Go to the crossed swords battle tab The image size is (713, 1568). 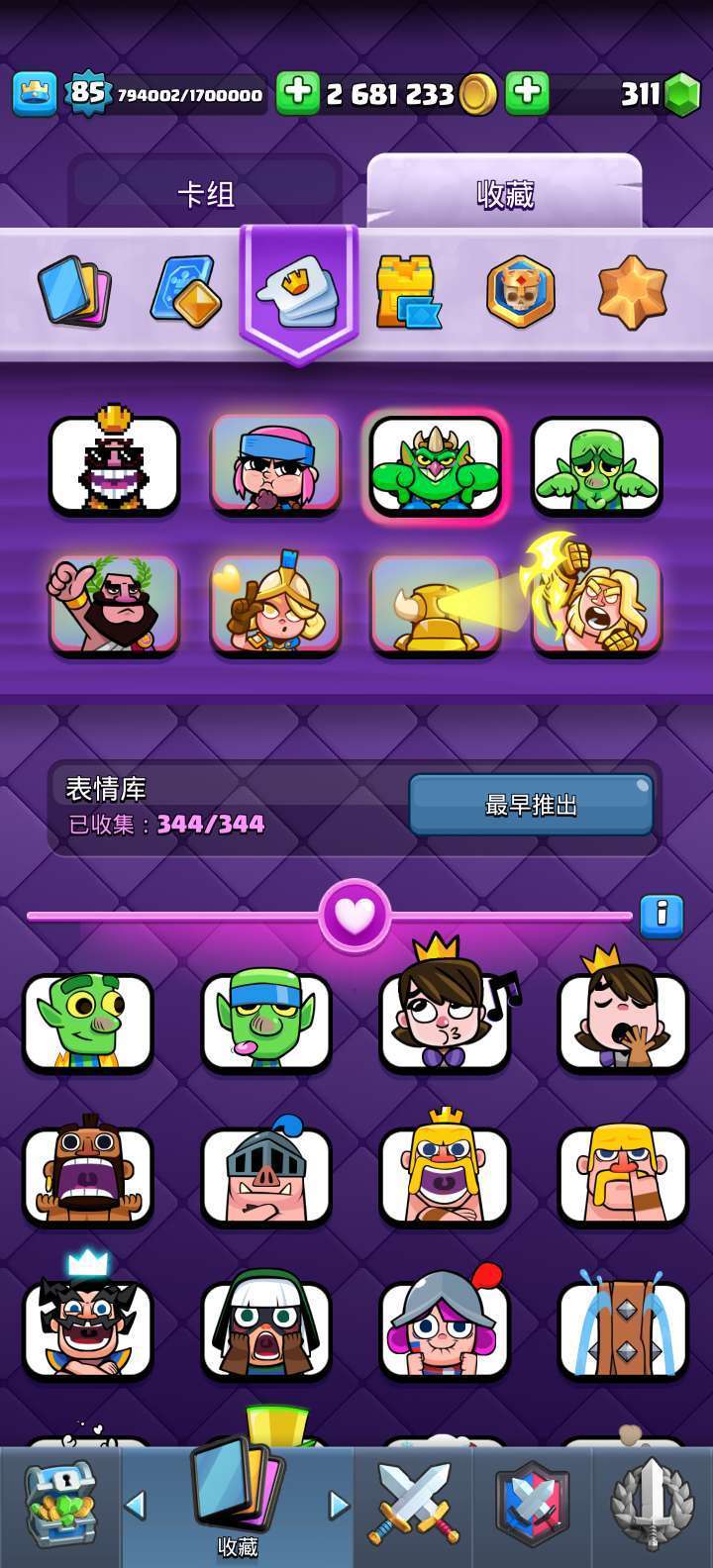tap(413, 1506)
